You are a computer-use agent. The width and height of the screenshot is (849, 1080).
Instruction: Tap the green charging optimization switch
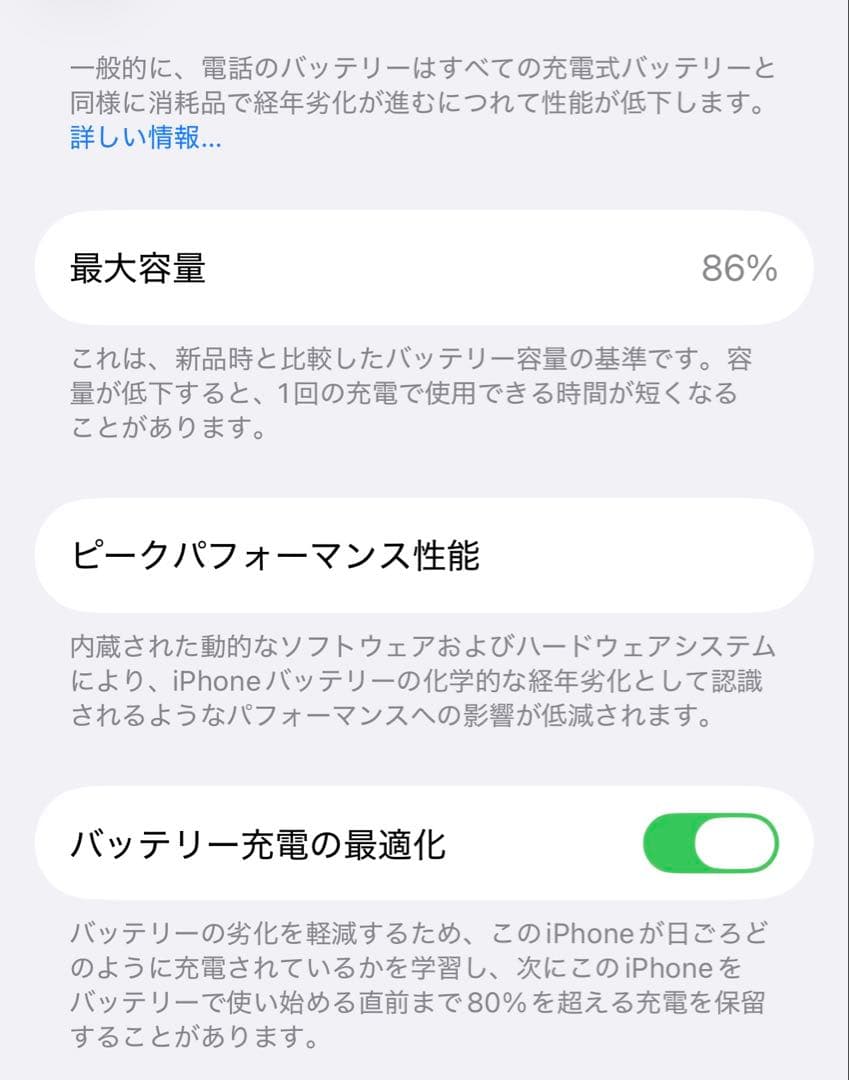coord(713,843)
